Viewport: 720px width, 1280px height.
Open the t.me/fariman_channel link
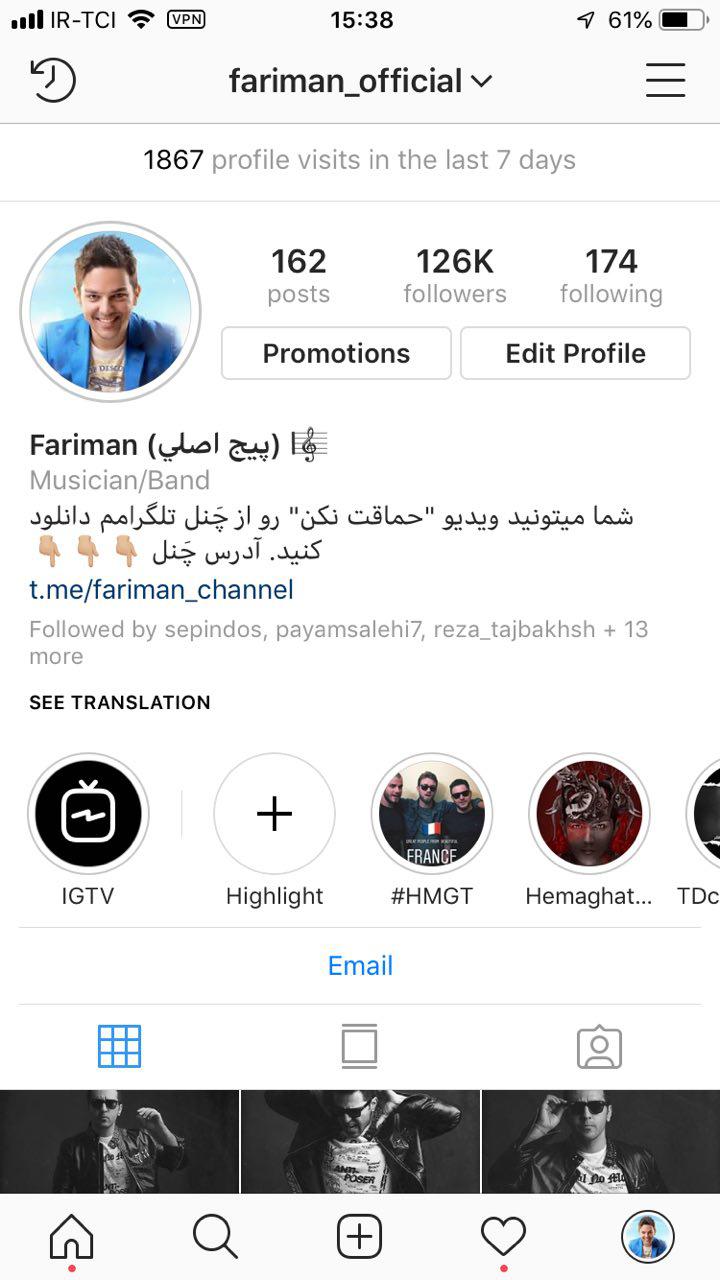click(x=161, y=589)
